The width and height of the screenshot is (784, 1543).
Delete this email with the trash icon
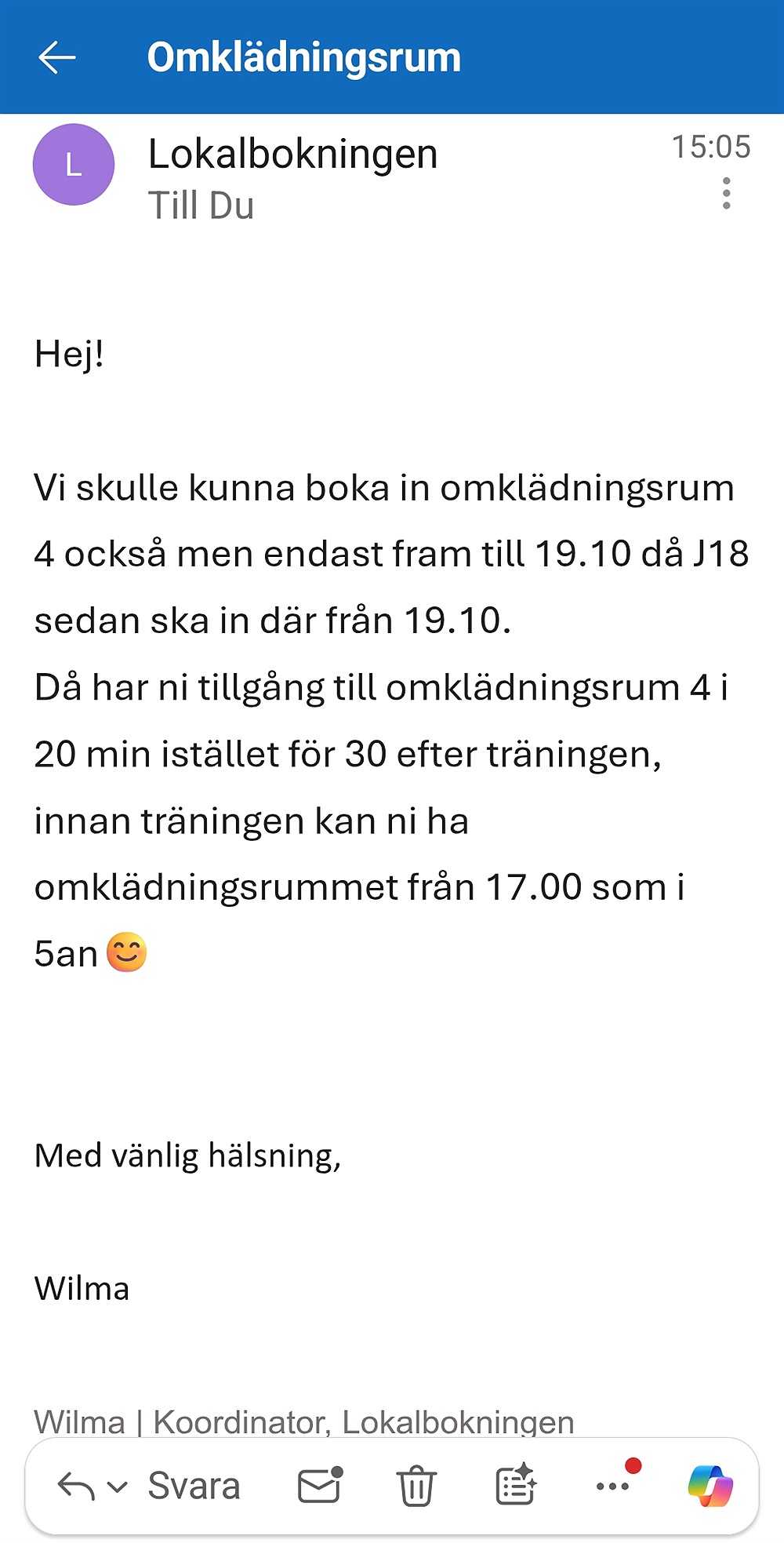click(x=416, y=1486)
